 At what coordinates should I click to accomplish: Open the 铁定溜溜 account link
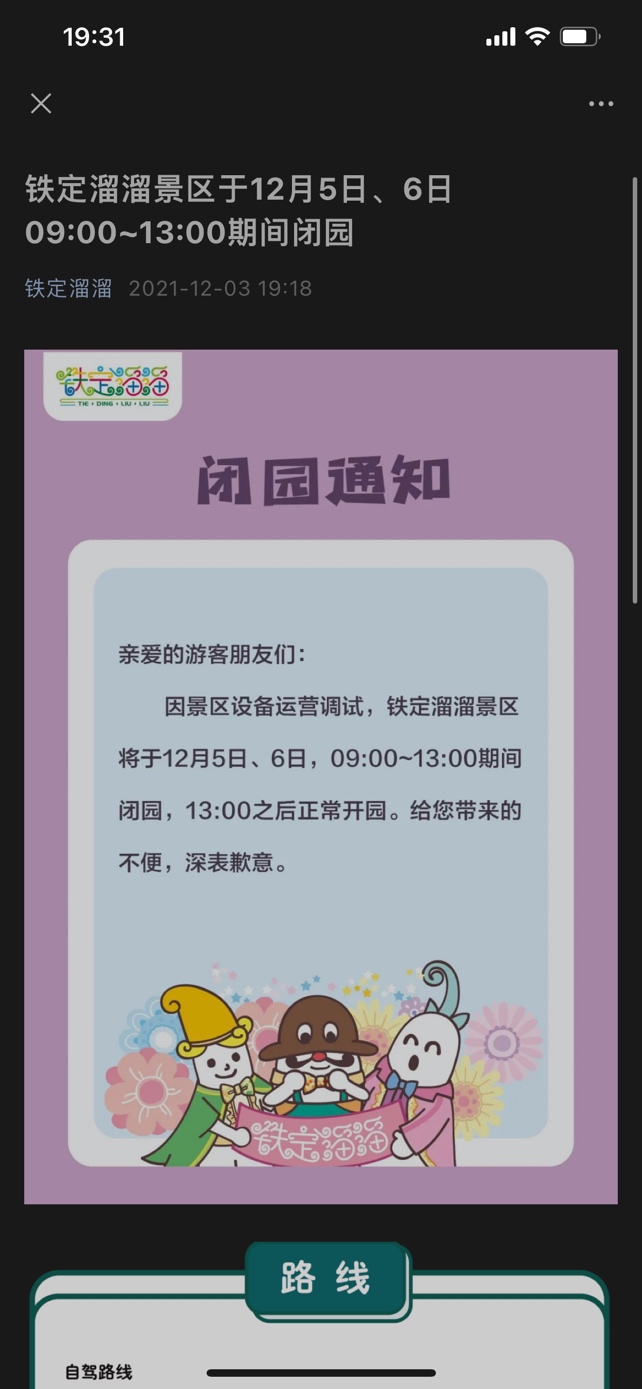(x=68, y=288)
